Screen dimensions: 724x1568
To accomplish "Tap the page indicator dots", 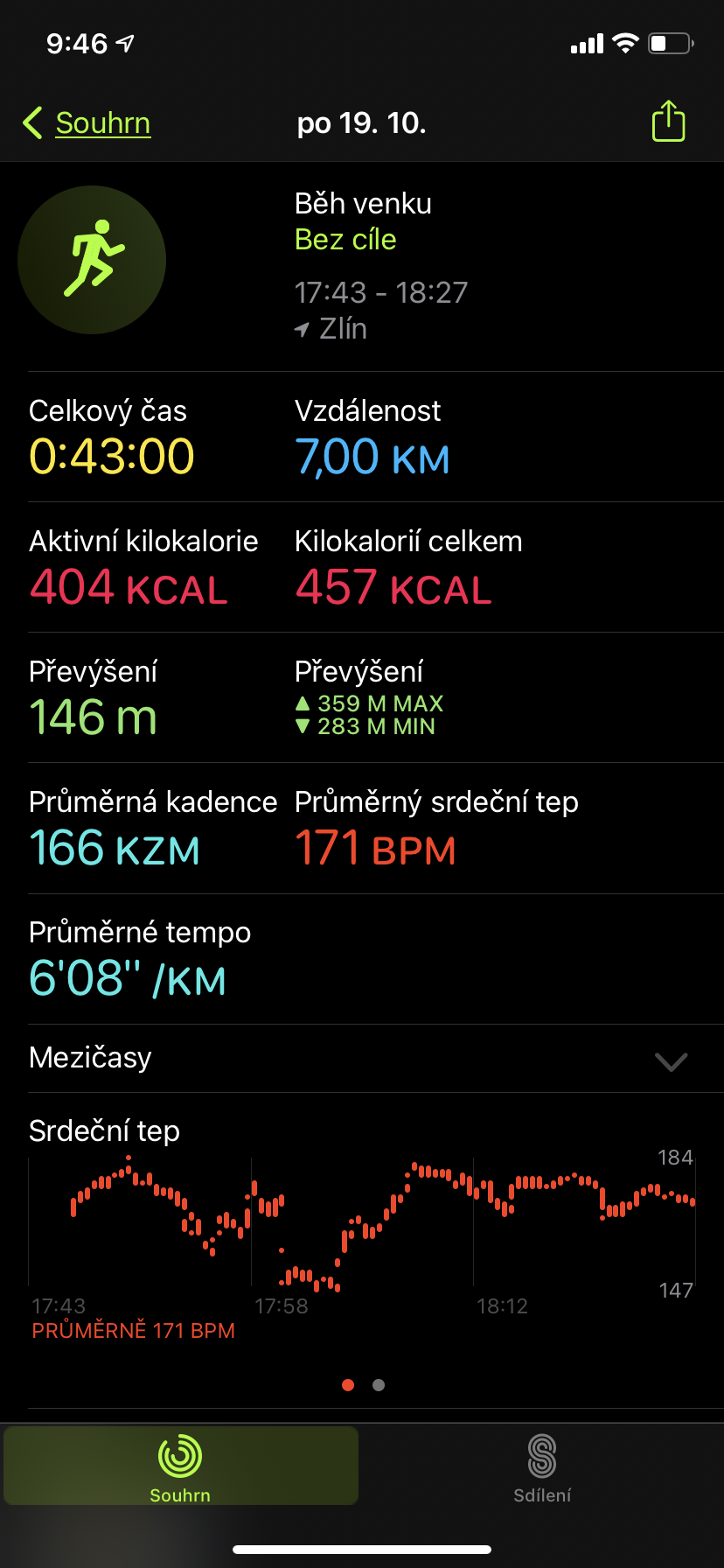I will point(363,1385).
